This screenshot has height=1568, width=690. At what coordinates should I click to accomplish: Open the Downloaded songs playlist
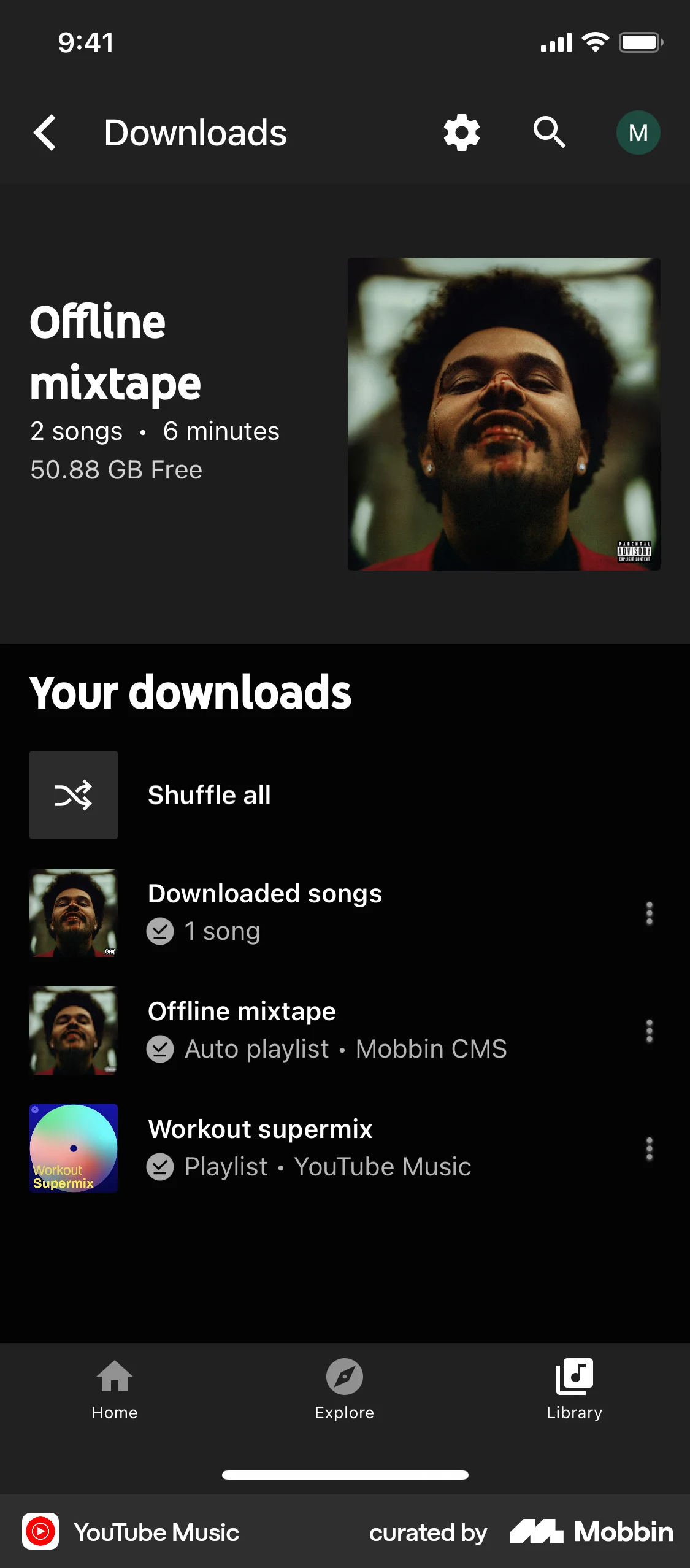coord(264,912)
